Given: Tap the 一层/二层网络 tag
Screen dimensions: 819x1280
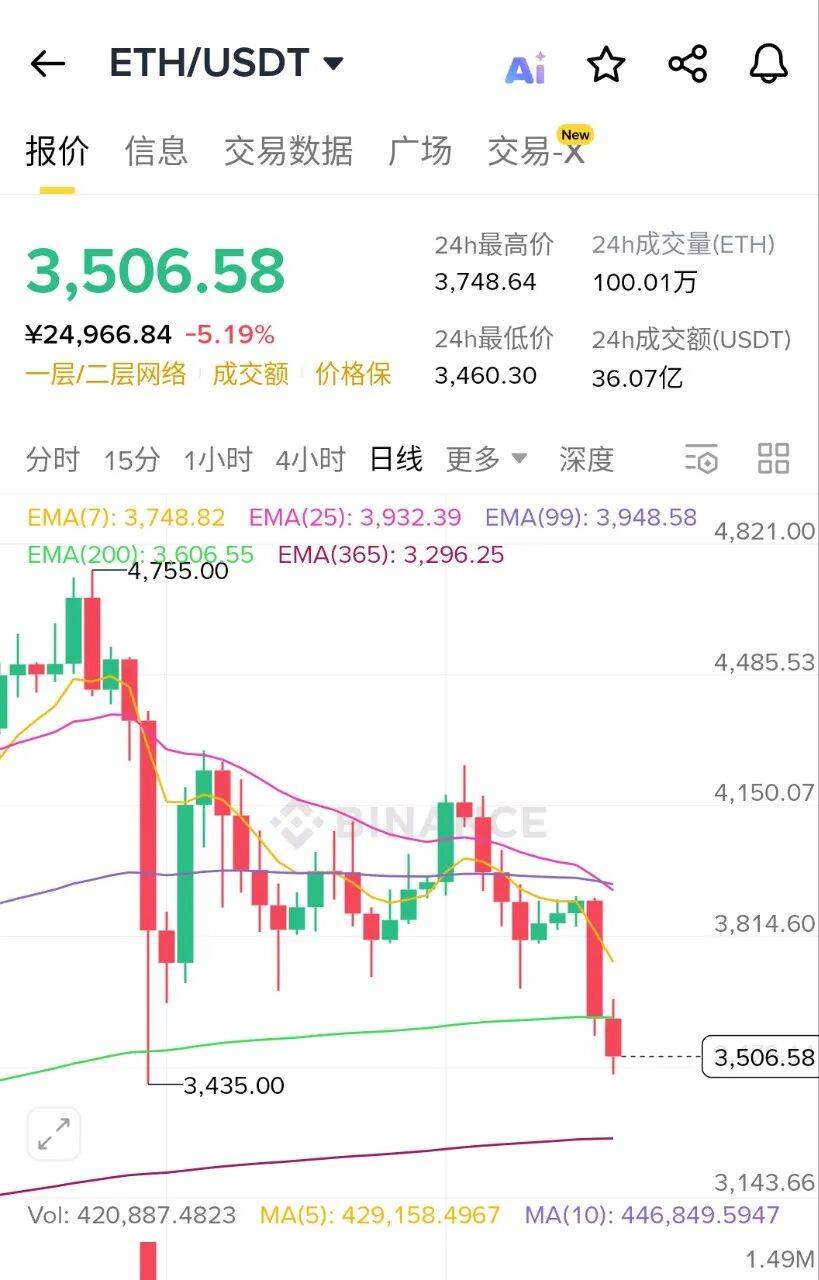Looking at the screenshot, I should 106,375.
